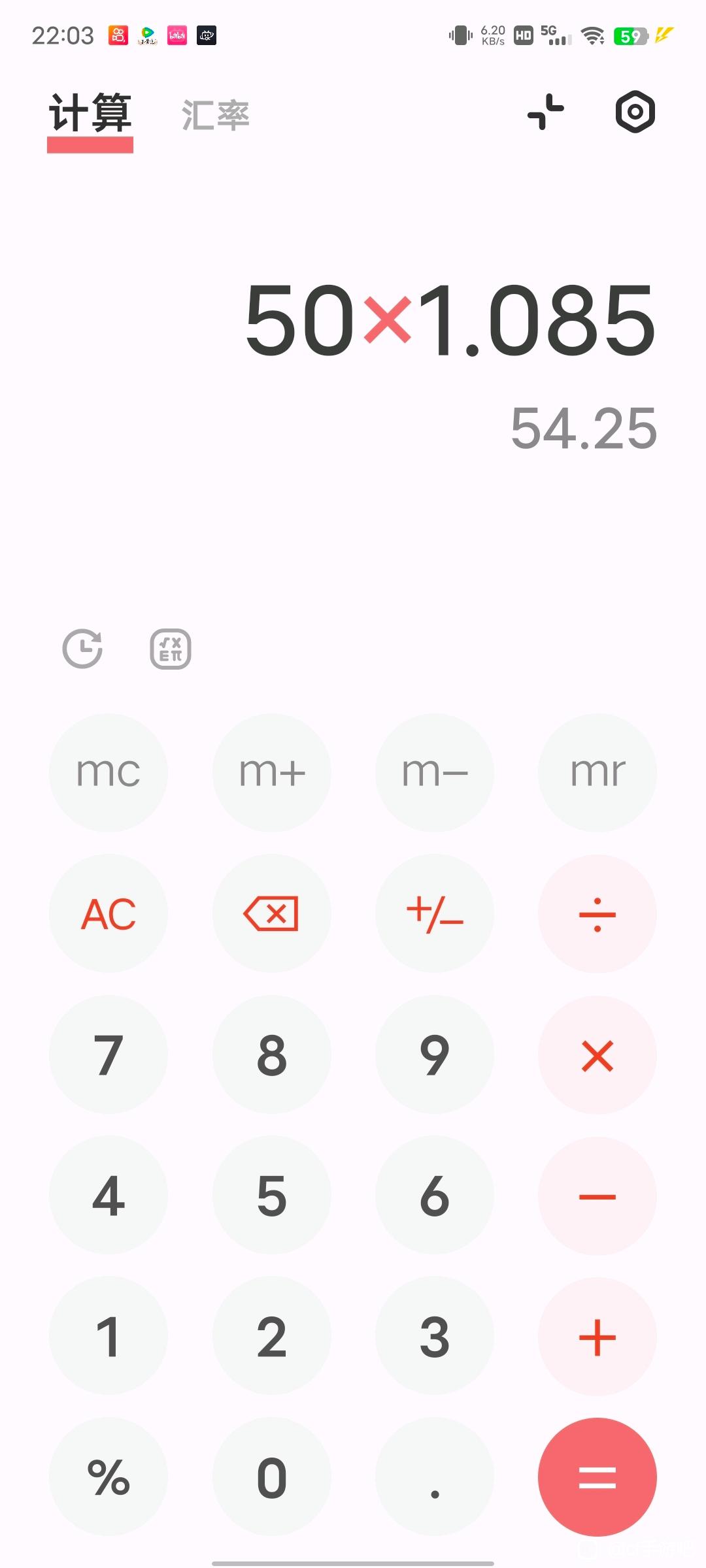The height and width of the screenshot is (1568, 706).
Task: Delete last digit with backspace
Action: point(272,913)
